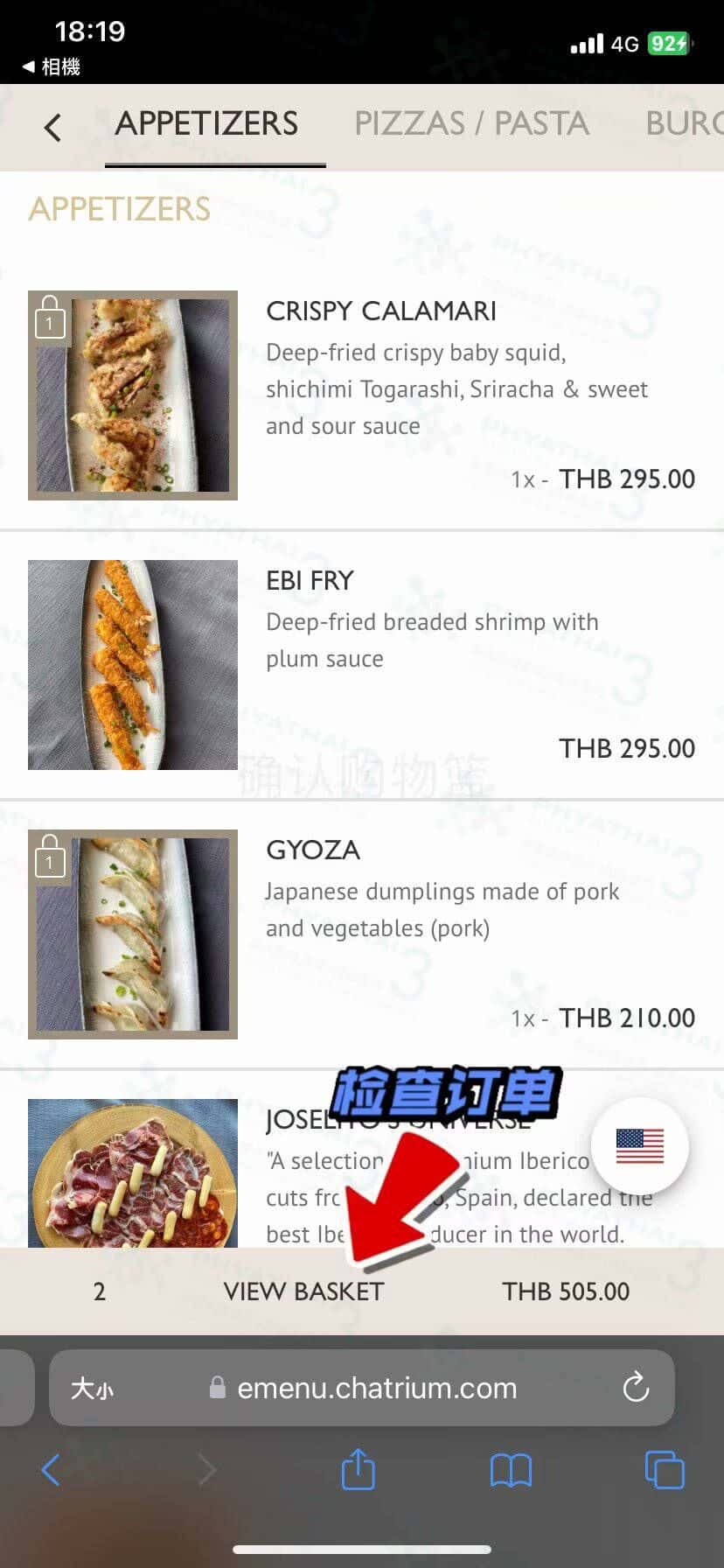Switch to the Pizzas / Pasta tab

(471, 123)
